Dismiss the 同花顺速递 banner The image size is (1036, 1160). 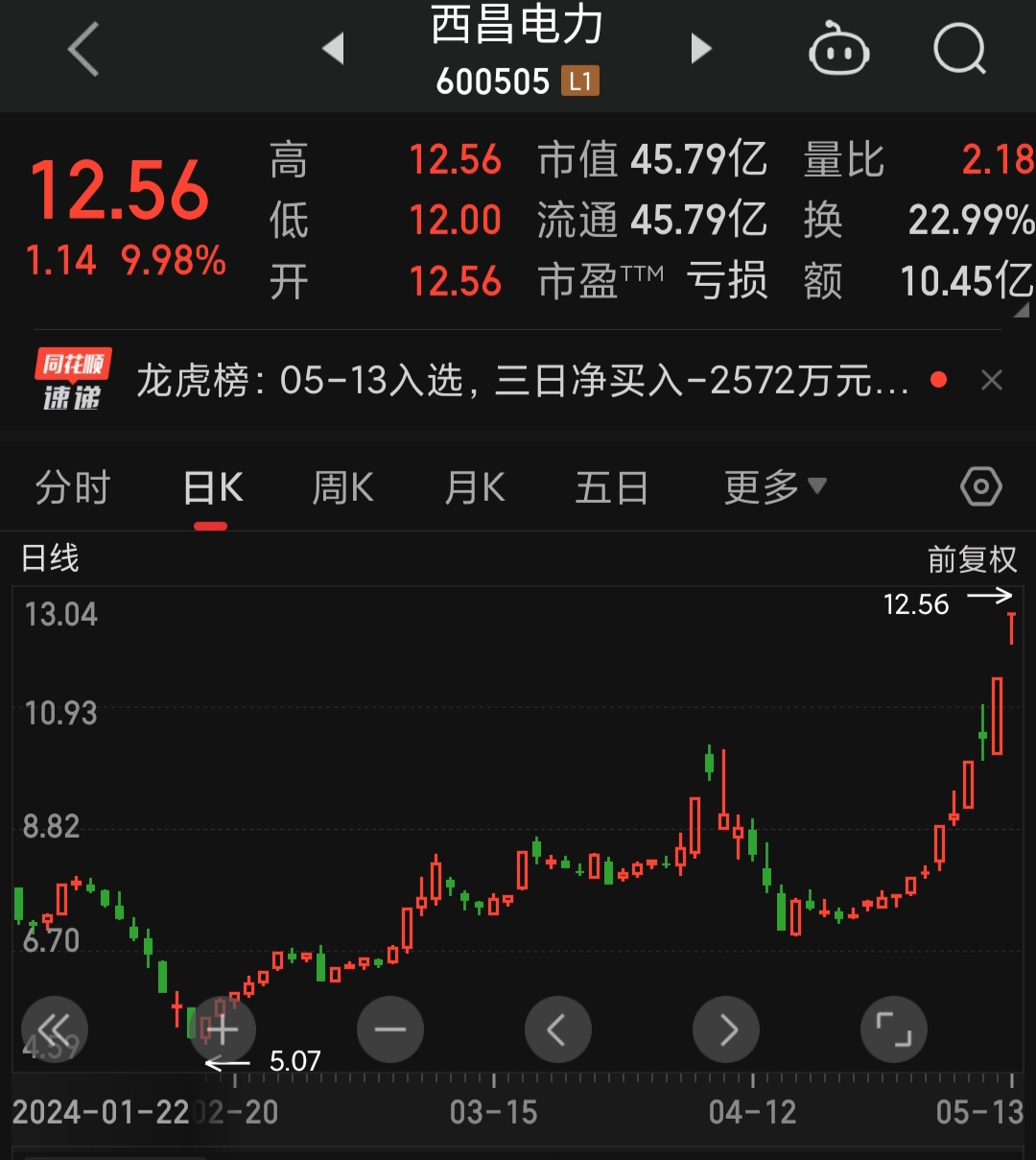992,381
